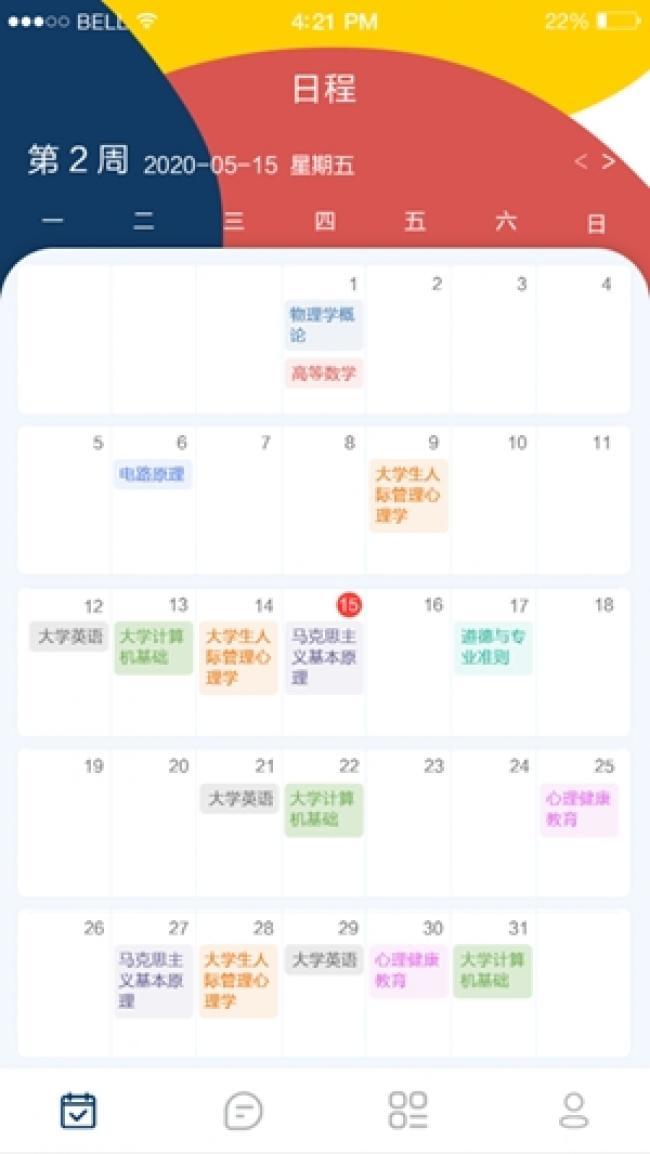The height and width of the screenshot is (1154, 650).
Task: Open 物理学概论 event on day 1
Action: [323, 325]
